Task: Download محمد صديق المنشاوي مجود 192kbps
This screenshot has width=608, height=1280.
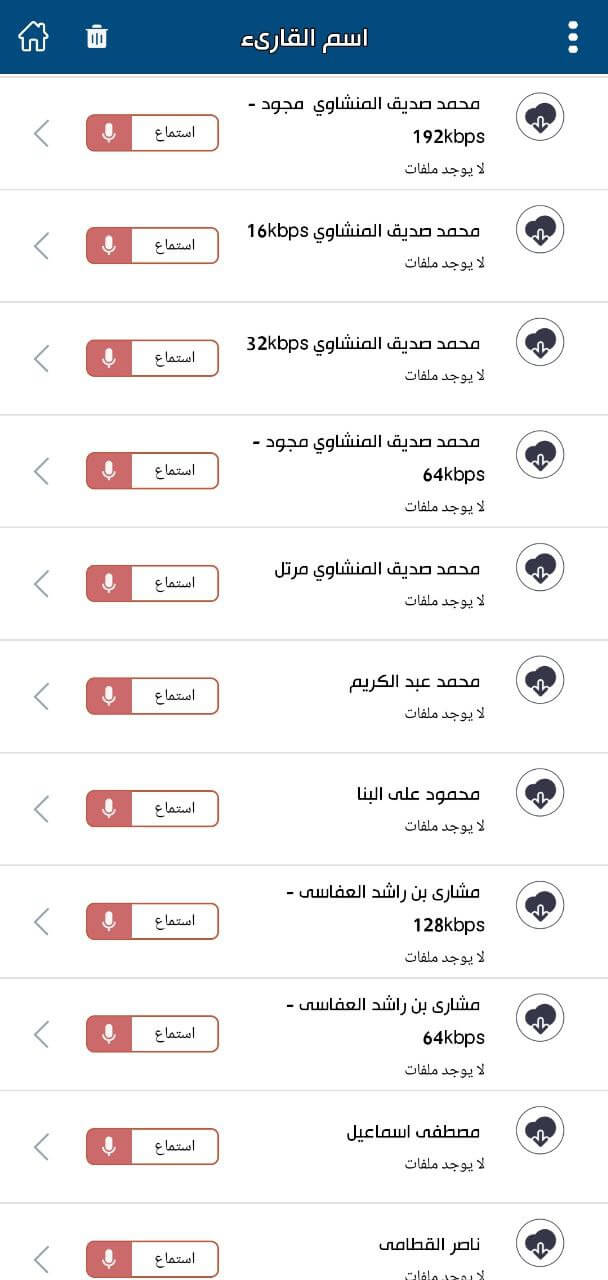Action: click(540, 117)
